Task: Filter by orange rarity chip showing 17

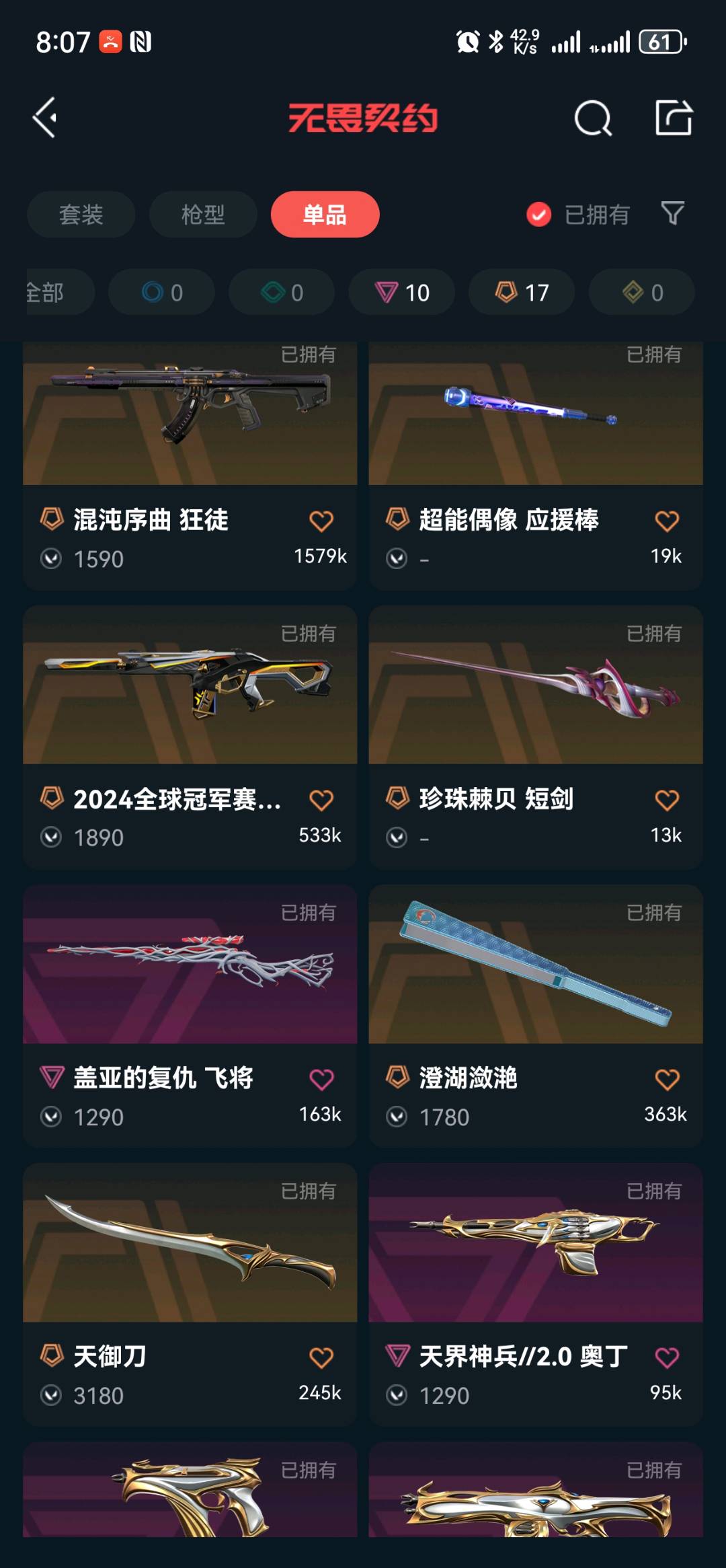Action: pos(522,293)
